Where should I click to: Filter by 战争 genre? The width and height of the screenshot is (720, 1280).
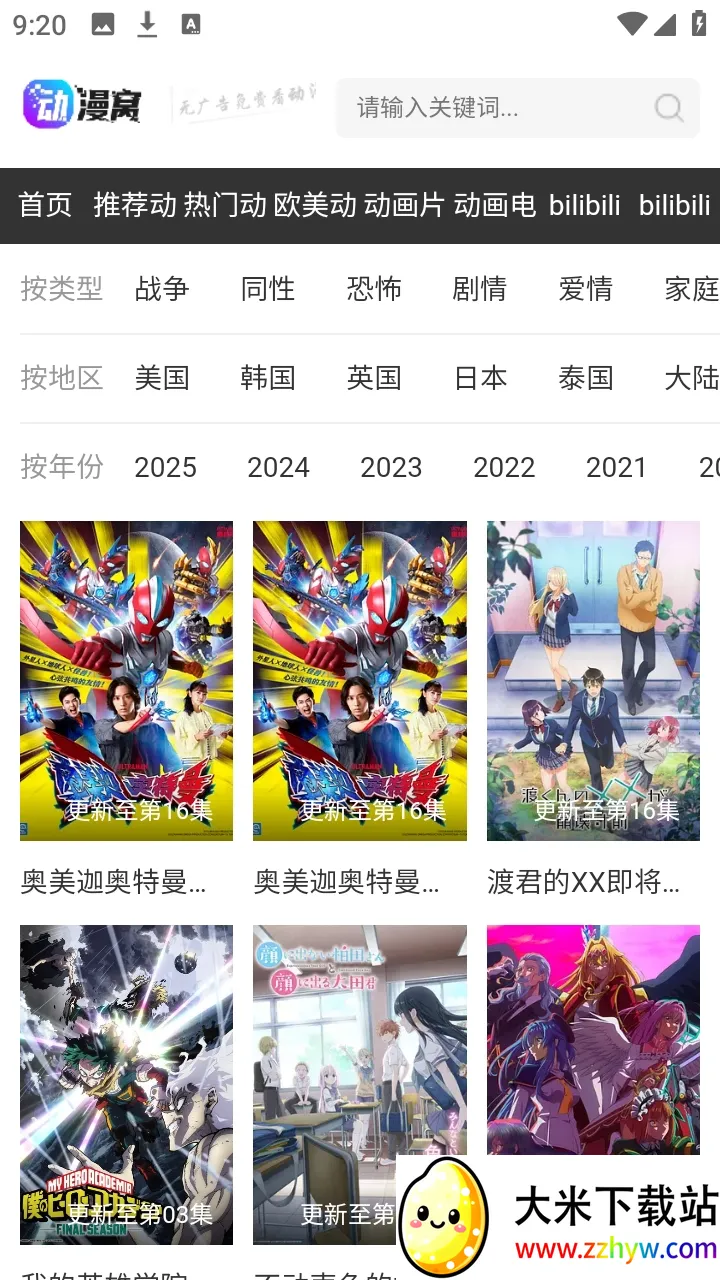coord(162,289)
